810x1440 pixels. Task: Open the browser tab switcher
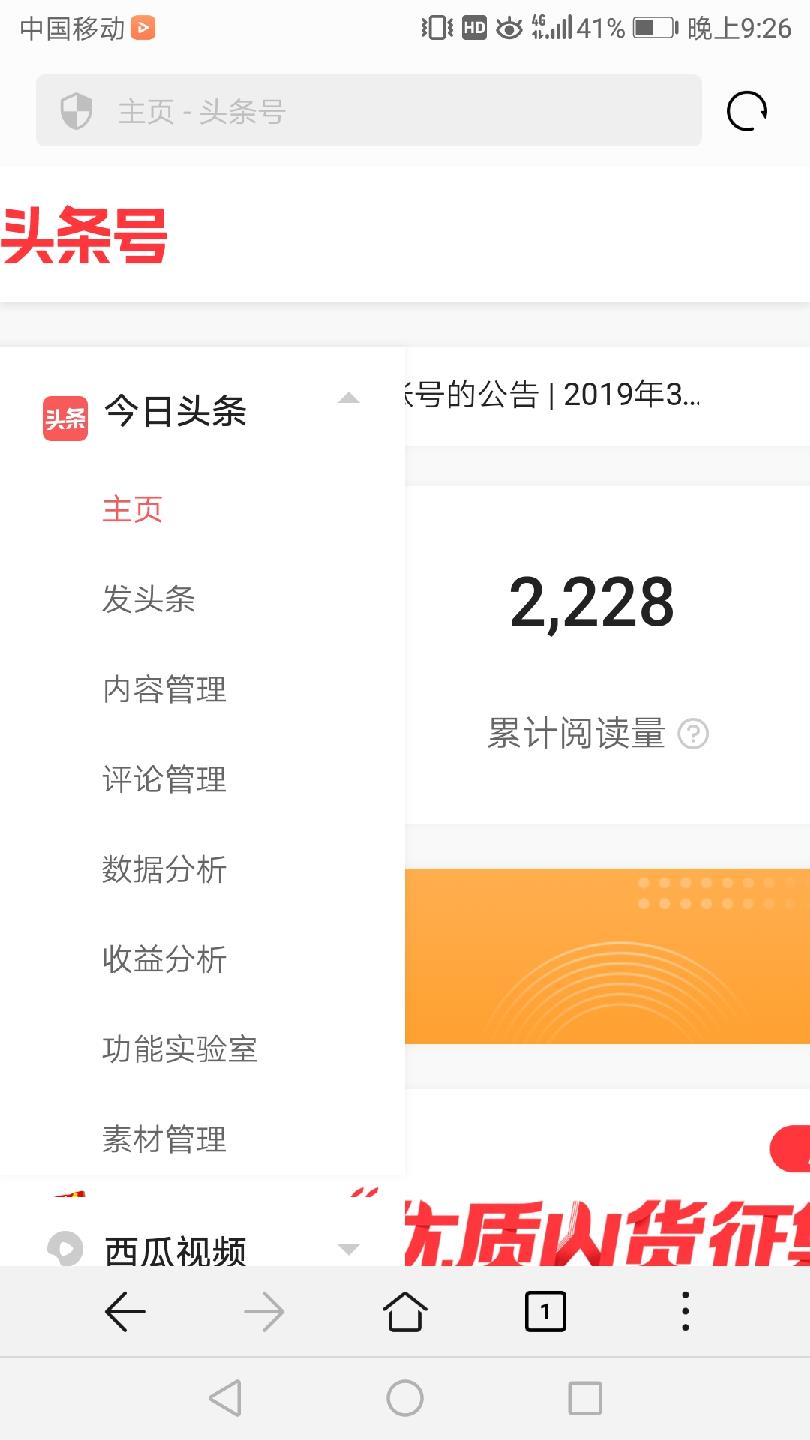[545, 1312]
